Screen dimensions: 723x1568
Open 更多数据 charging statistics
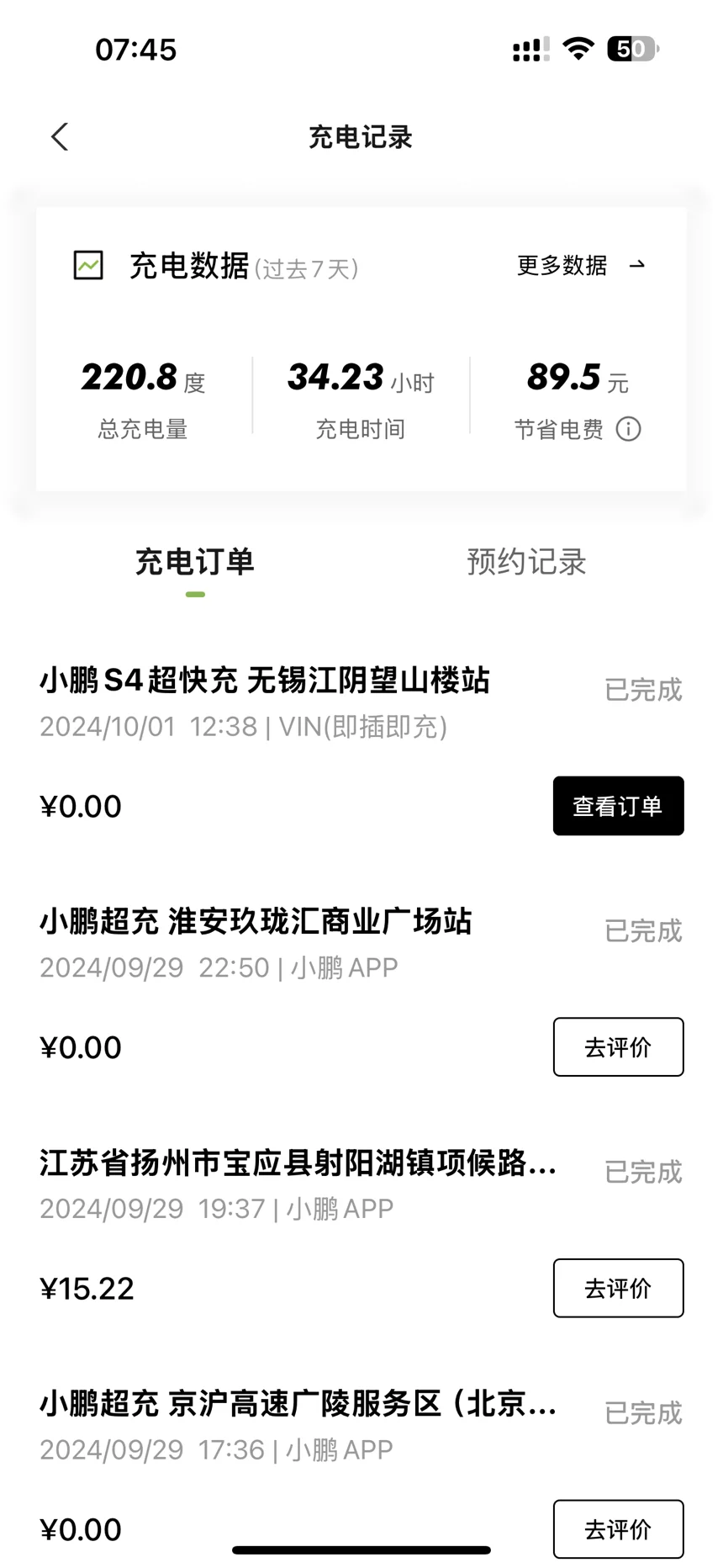coord(580,266)
